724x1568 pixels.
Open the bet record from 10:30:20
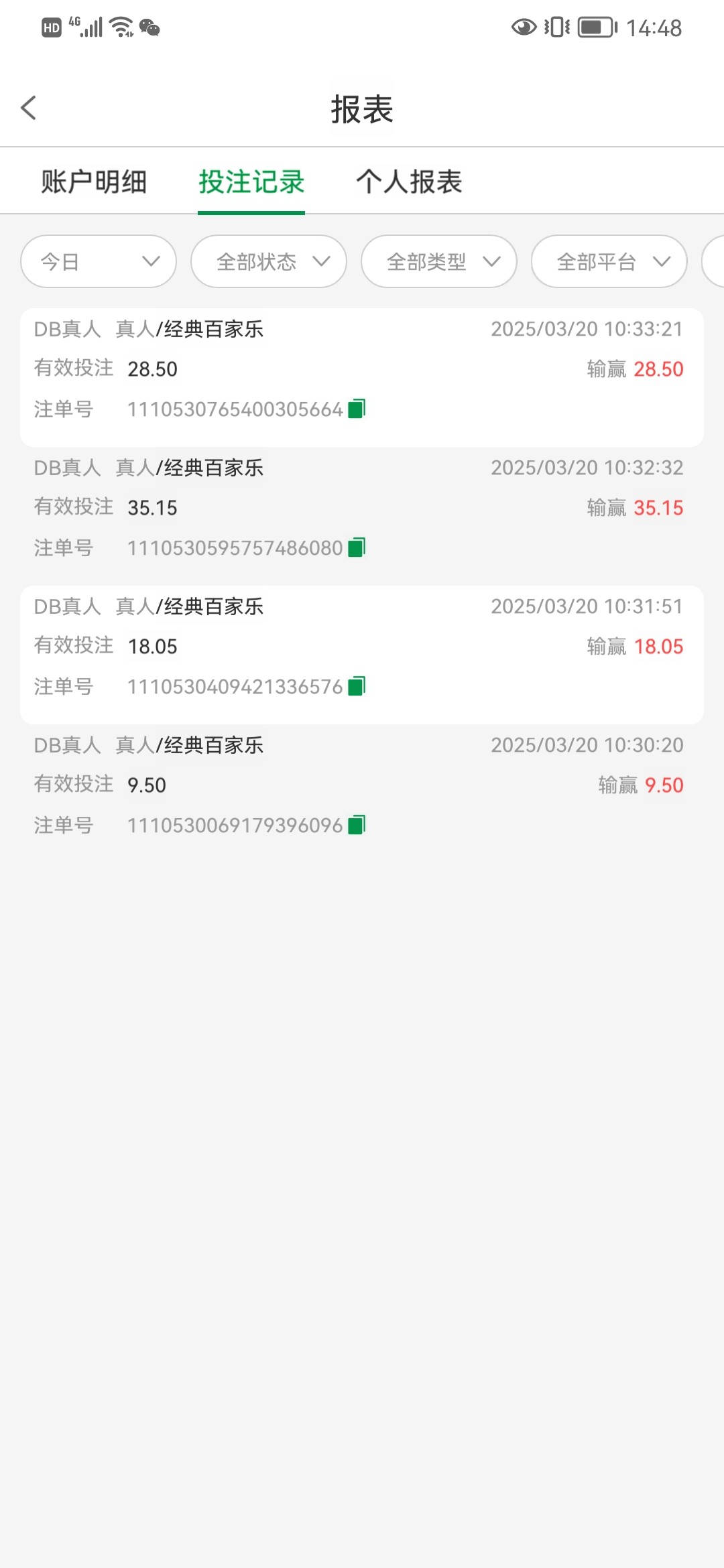(362, 785)
